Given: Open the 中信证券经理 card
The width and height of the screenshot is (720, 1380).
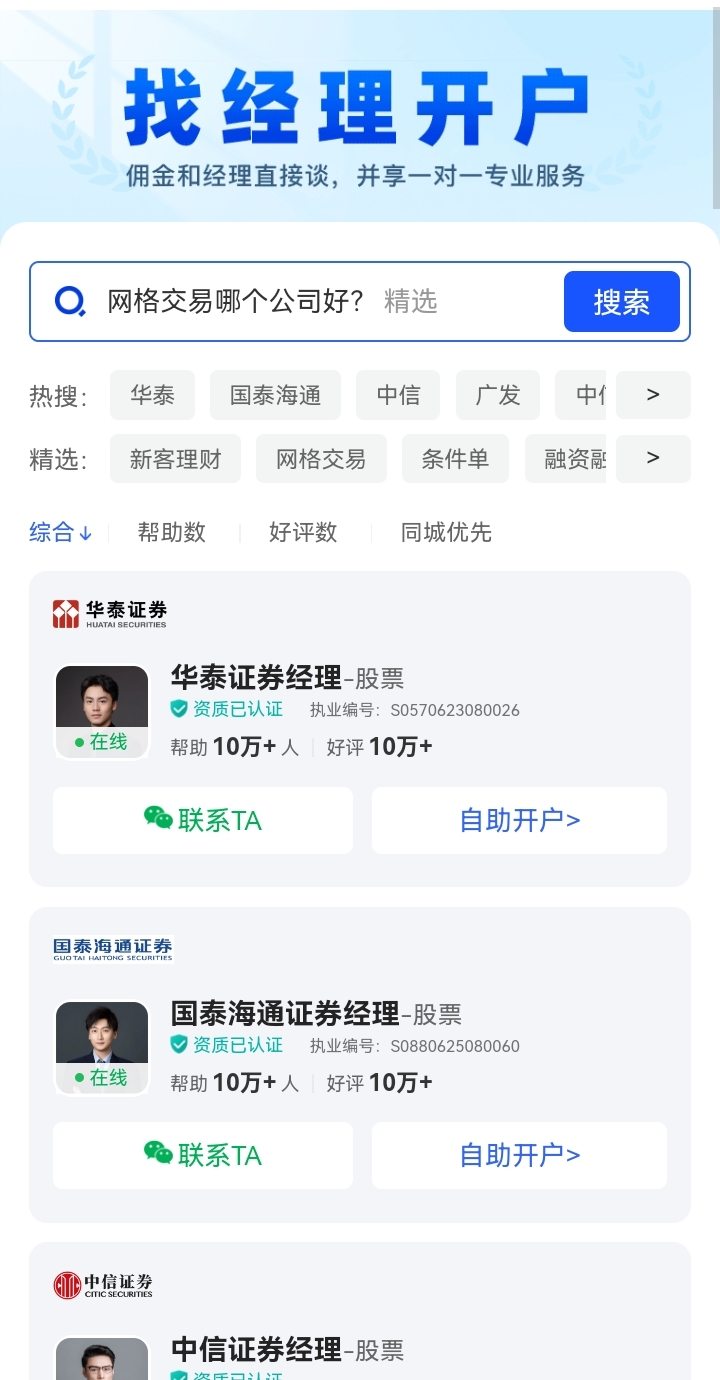Looking at the screenshot, I should [x=360, y=1312].
